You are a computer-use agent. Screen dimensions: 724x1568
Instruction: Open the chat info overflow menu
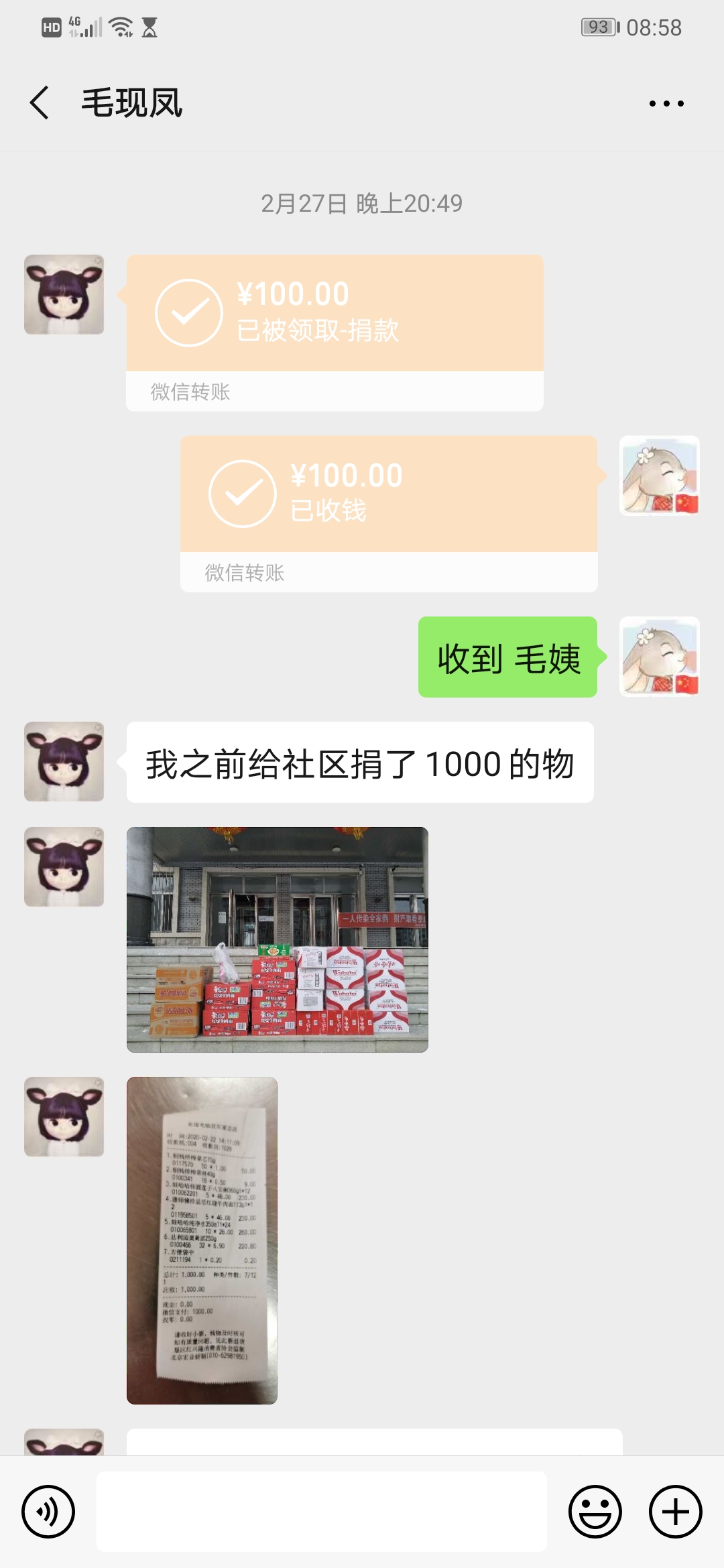(666, 103)
